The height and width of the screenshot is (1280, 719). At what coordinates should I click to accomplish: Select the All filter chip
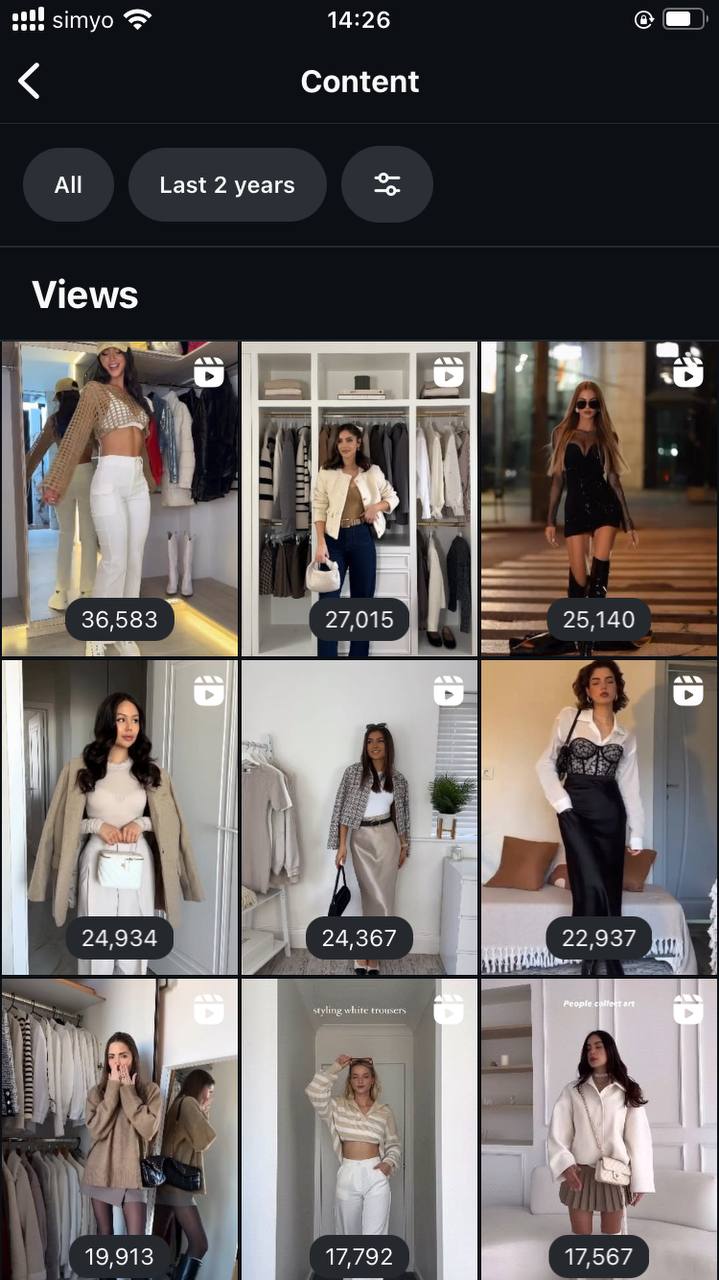68,185
